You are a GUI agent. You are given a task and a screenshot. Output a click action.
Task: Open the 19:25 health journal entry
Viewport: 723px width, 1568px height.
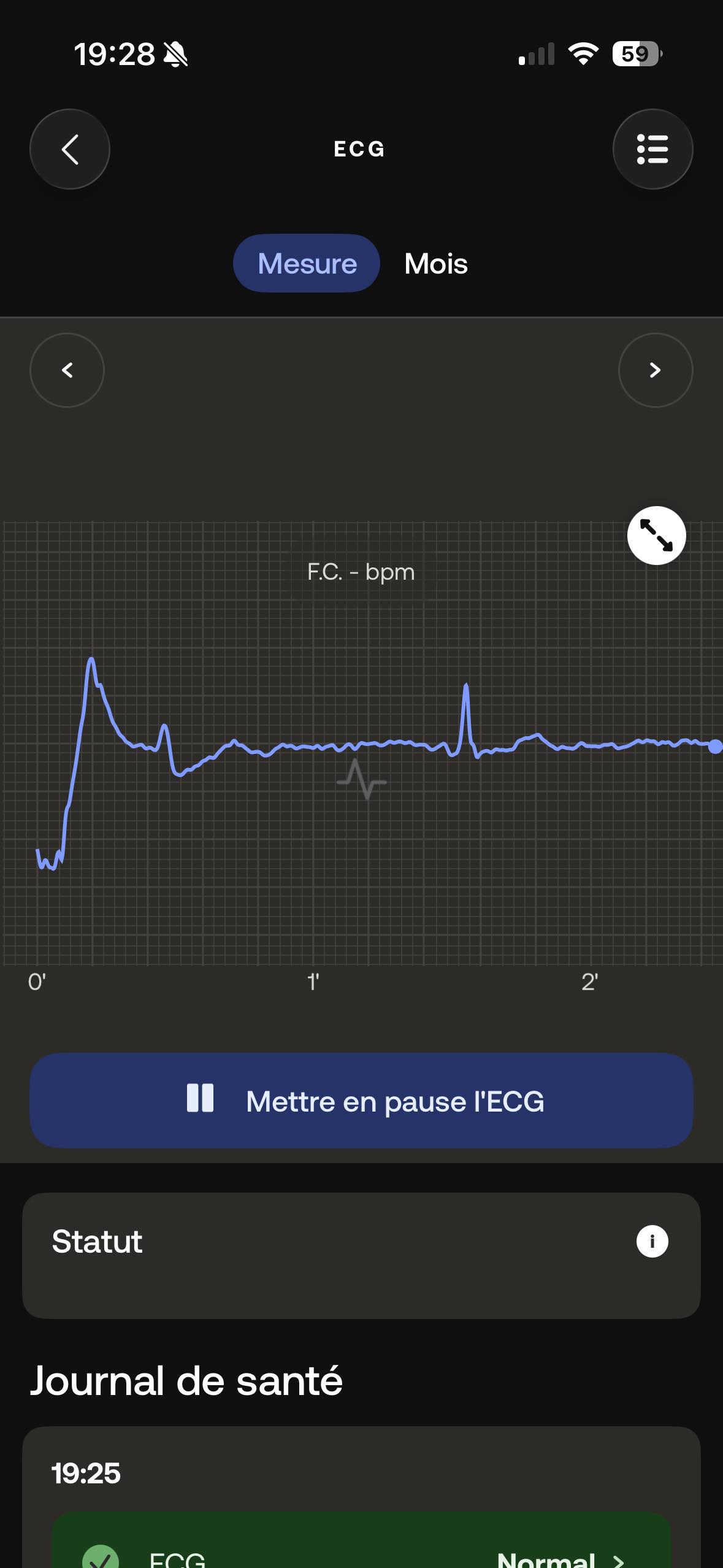click(x=86, y=1475)
